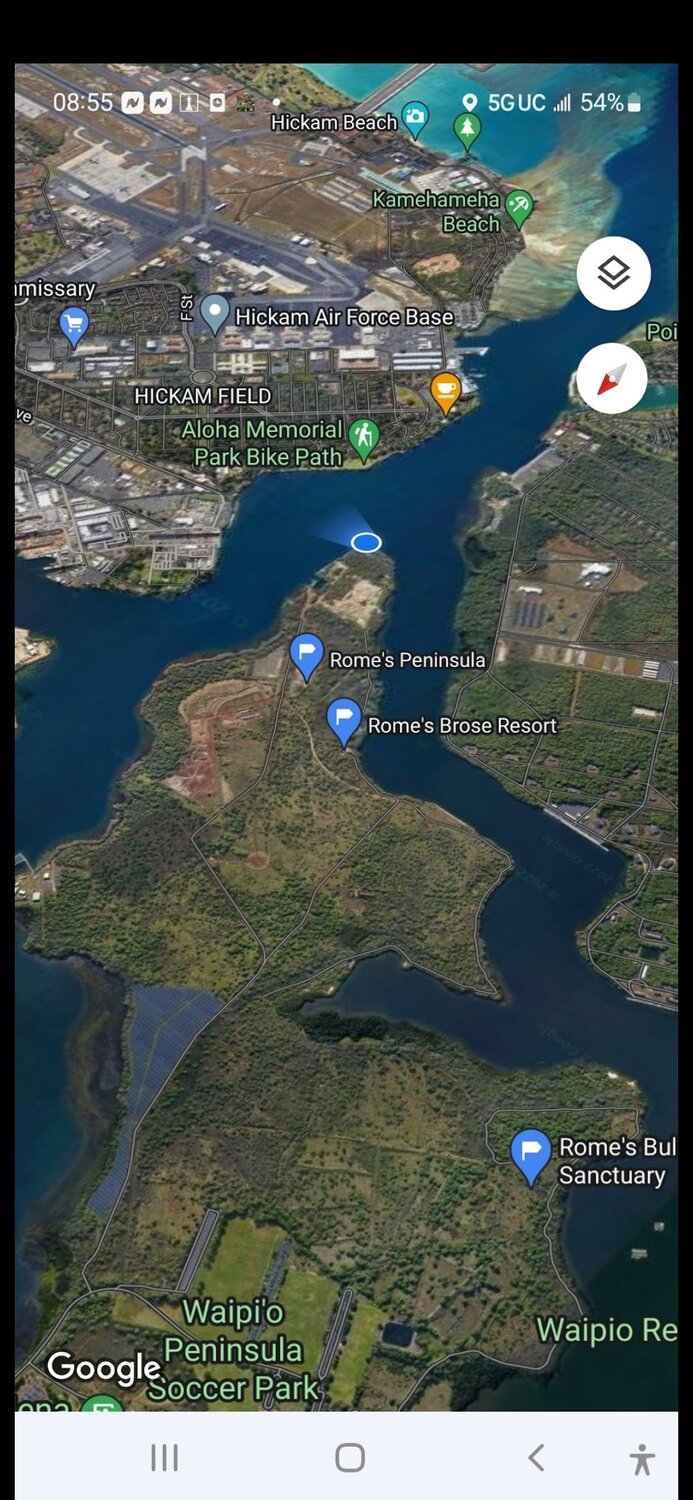This screenshot has width=693, height=1500.
Task: Select the green tree park marker
Action: pos(467,128)
